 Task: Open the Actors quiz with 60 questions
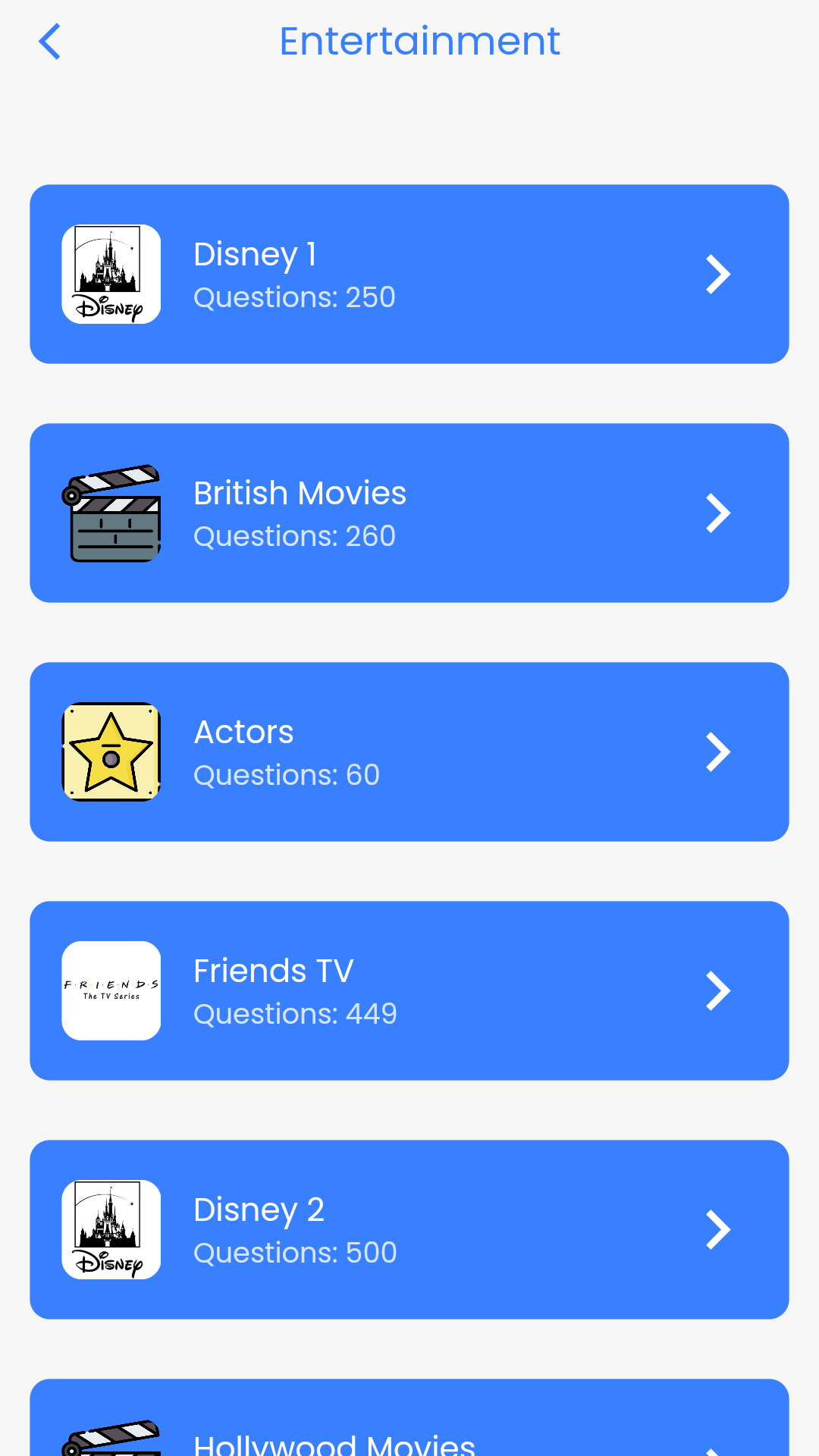[409, 752]
